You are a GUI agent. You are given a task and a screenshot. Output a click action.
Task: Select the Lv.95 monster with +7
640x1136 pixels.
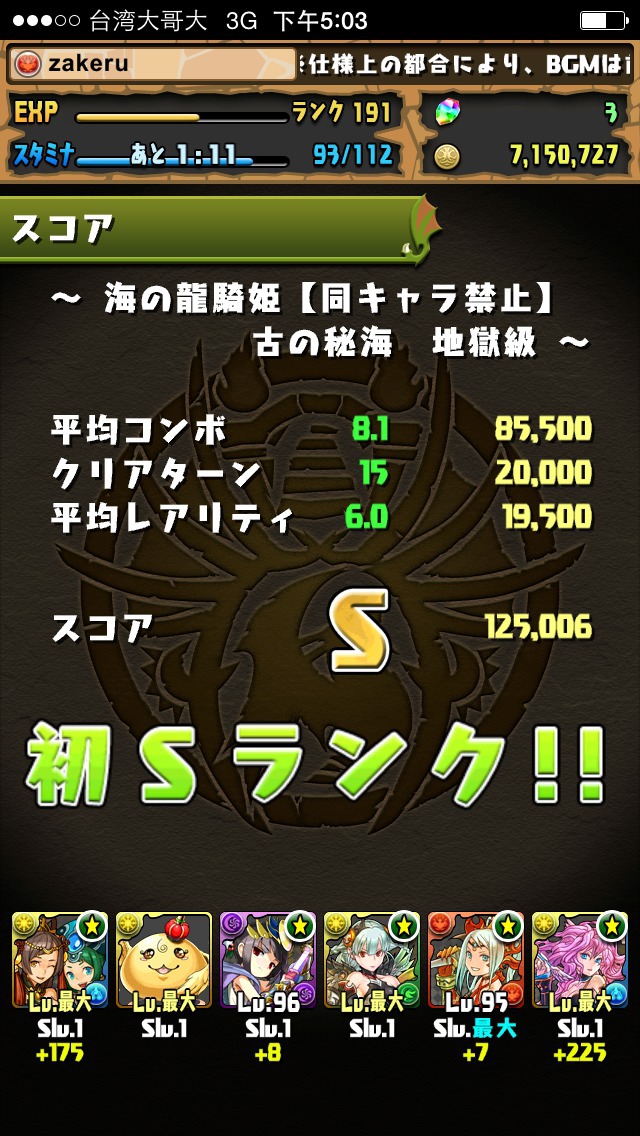point(476,960)
